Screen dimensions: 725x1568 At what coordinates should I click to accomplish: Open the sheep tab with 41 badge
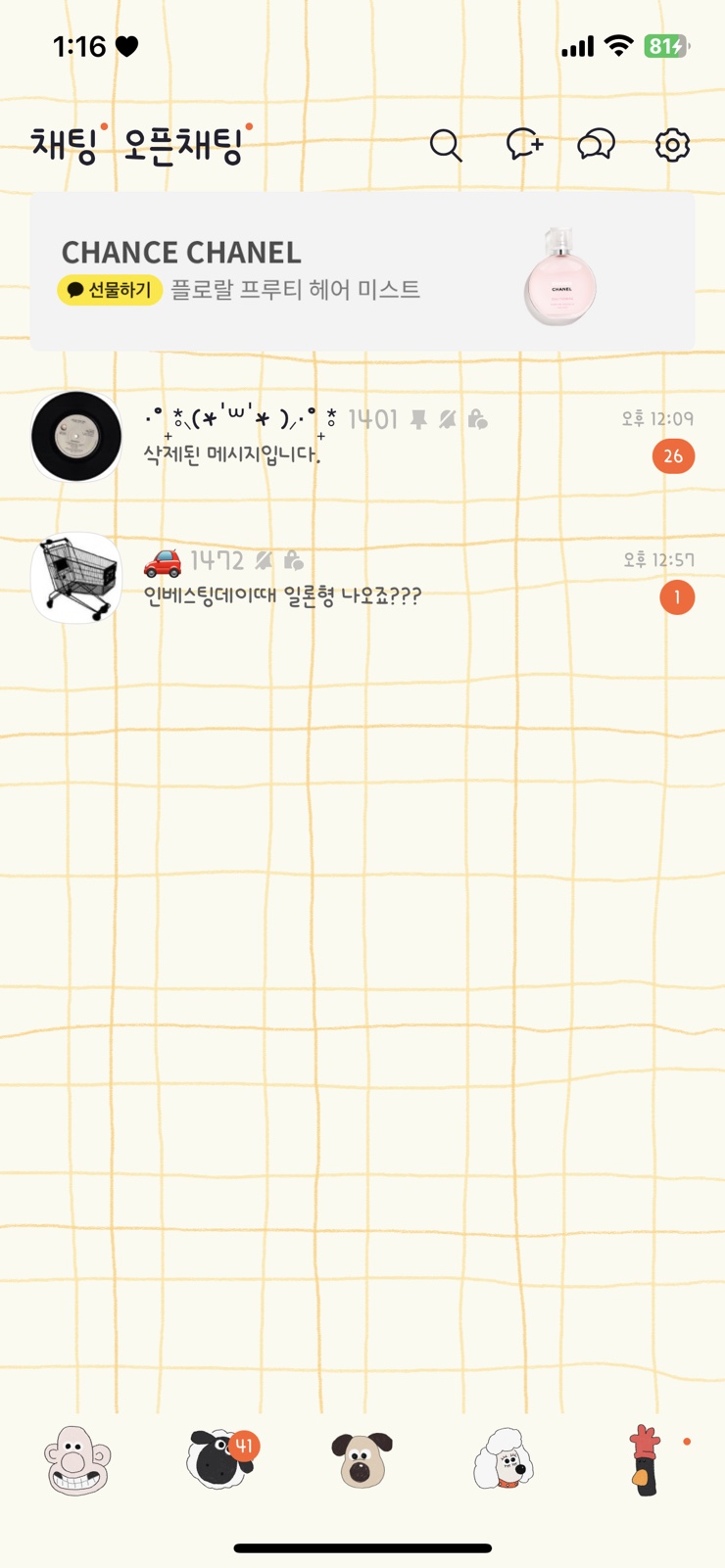click(x=219, y=1458)
